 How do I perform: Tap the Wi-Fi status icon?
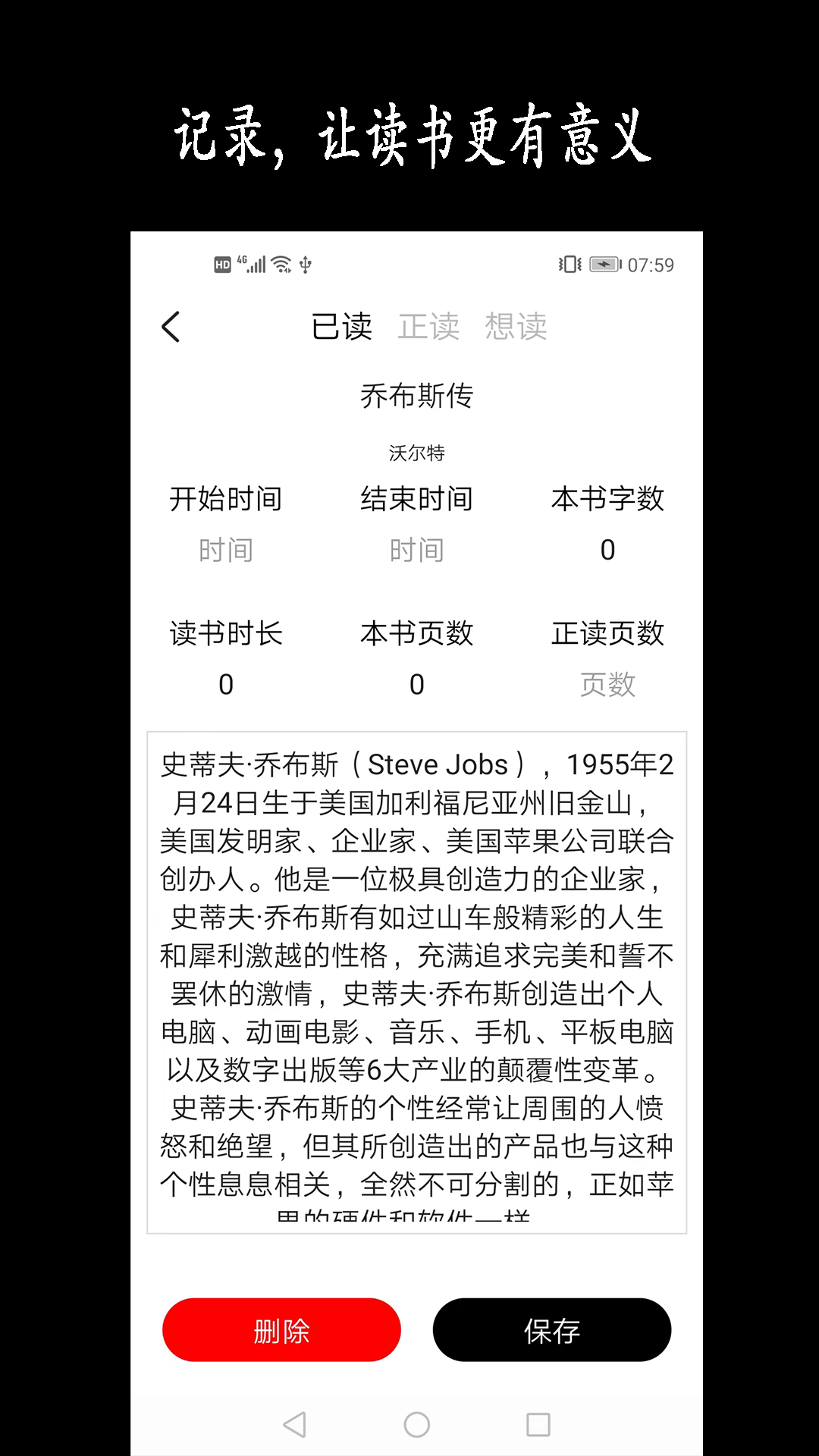280,264
